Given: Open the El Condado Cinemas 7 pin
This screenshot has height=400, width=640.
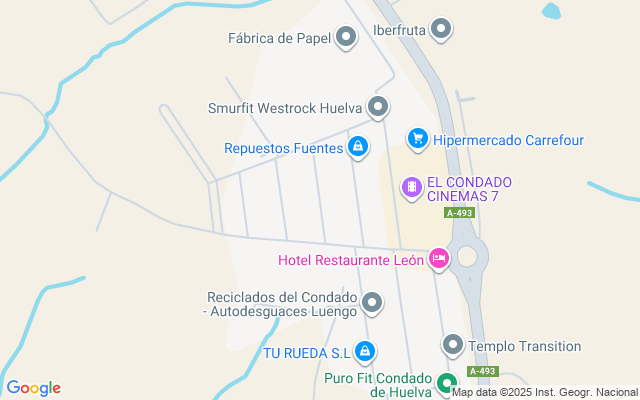Looking at the screenshot, I should point(410,187).
